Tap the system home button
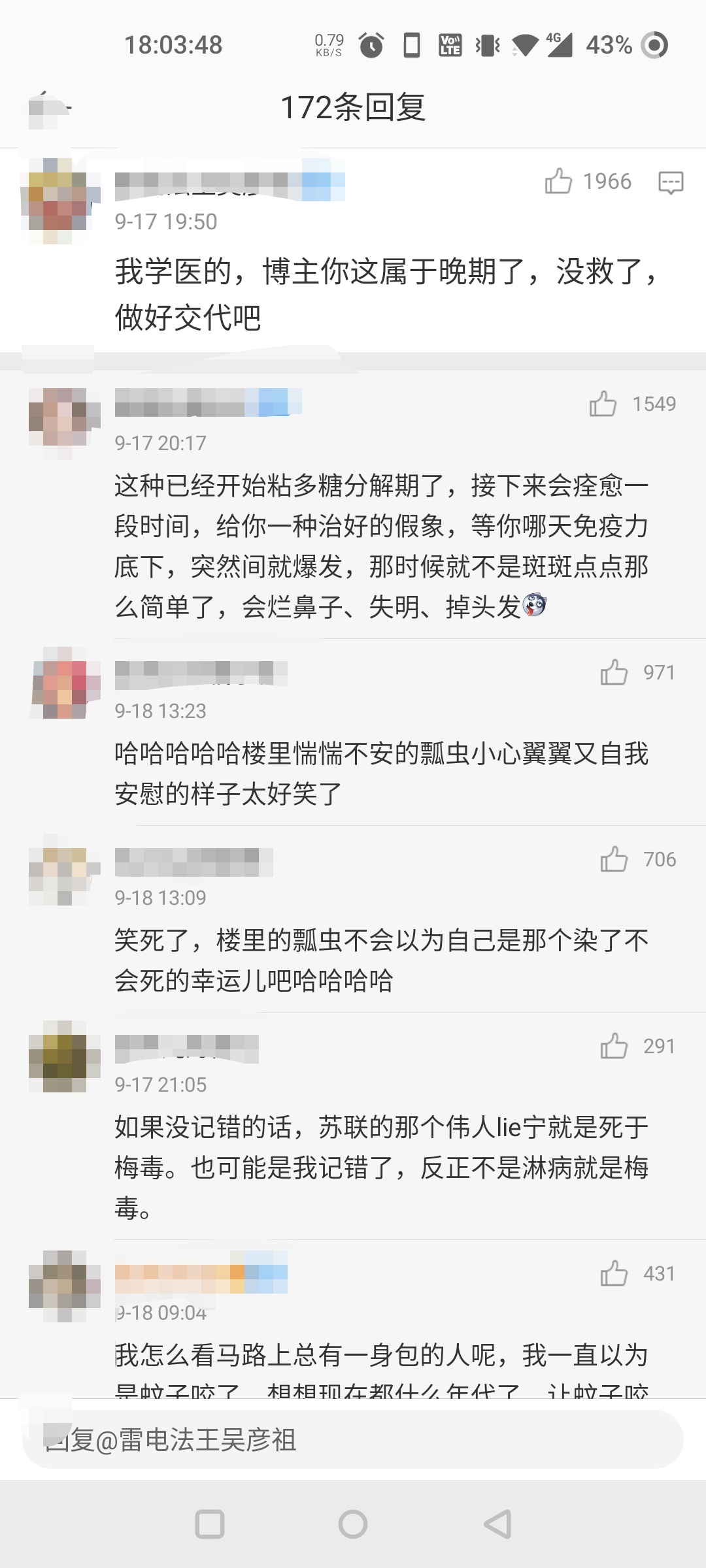 [353, 1524]
